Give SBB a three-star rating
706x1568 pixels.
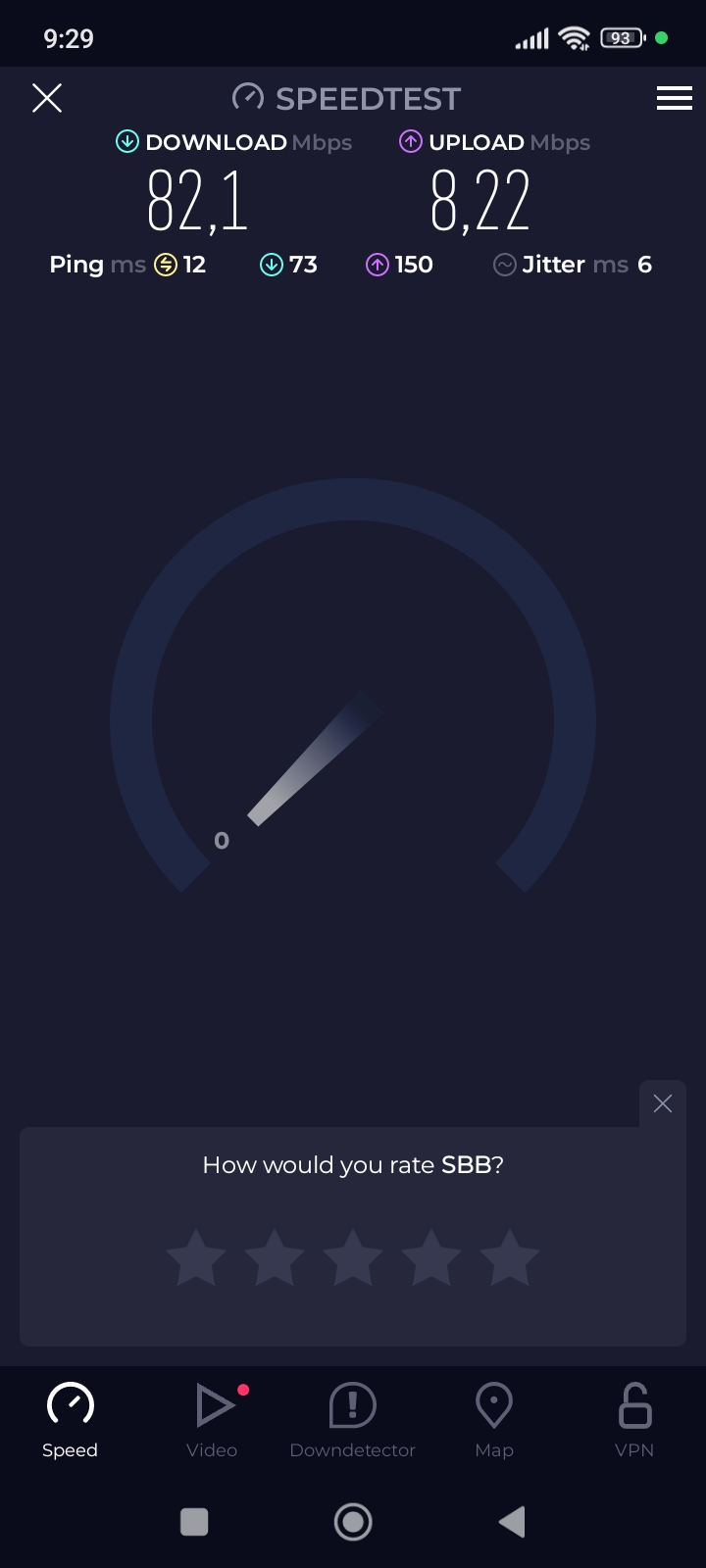353,1257
